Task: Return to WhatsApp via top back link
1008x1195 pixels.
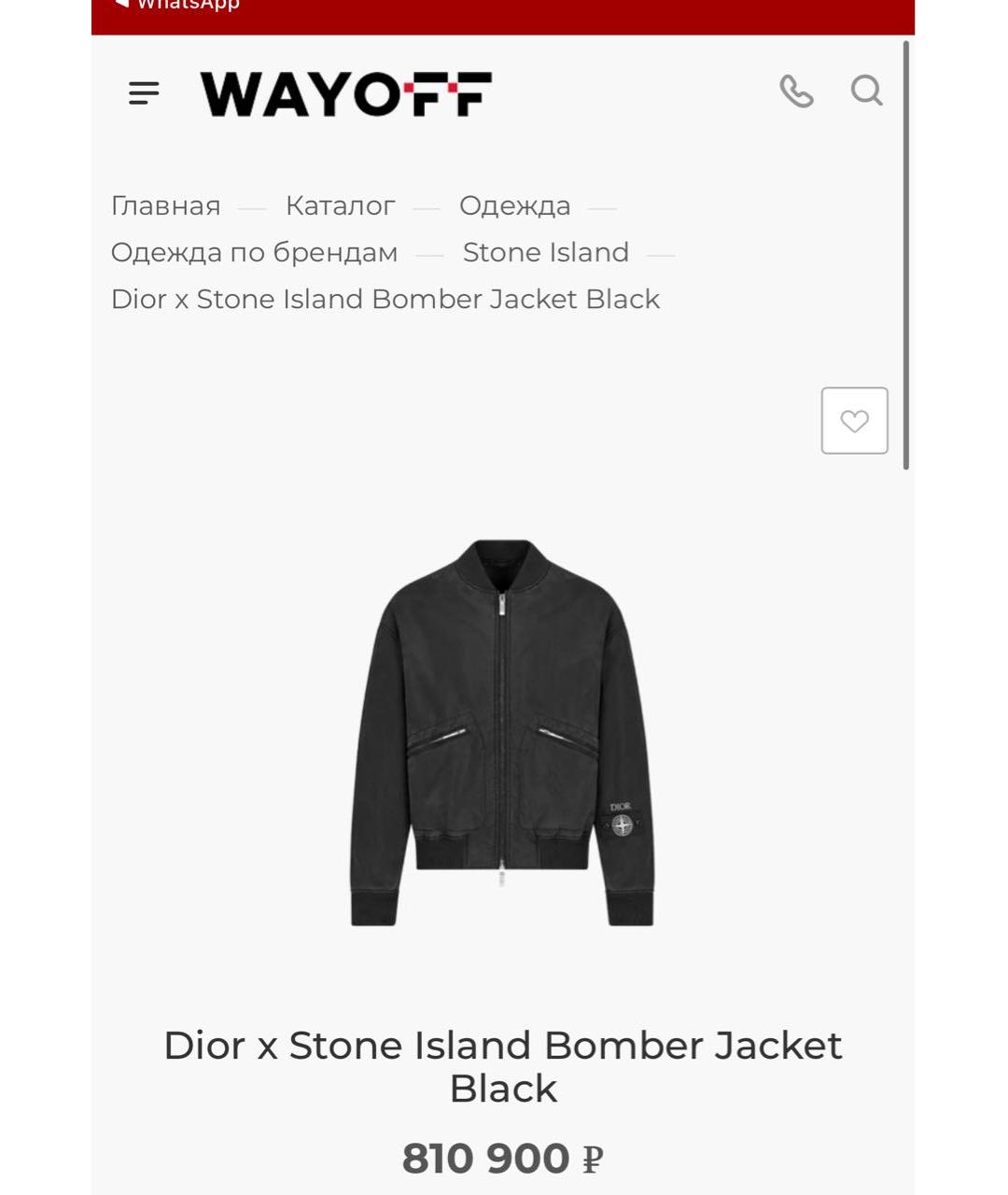Action: coord(177,6)
